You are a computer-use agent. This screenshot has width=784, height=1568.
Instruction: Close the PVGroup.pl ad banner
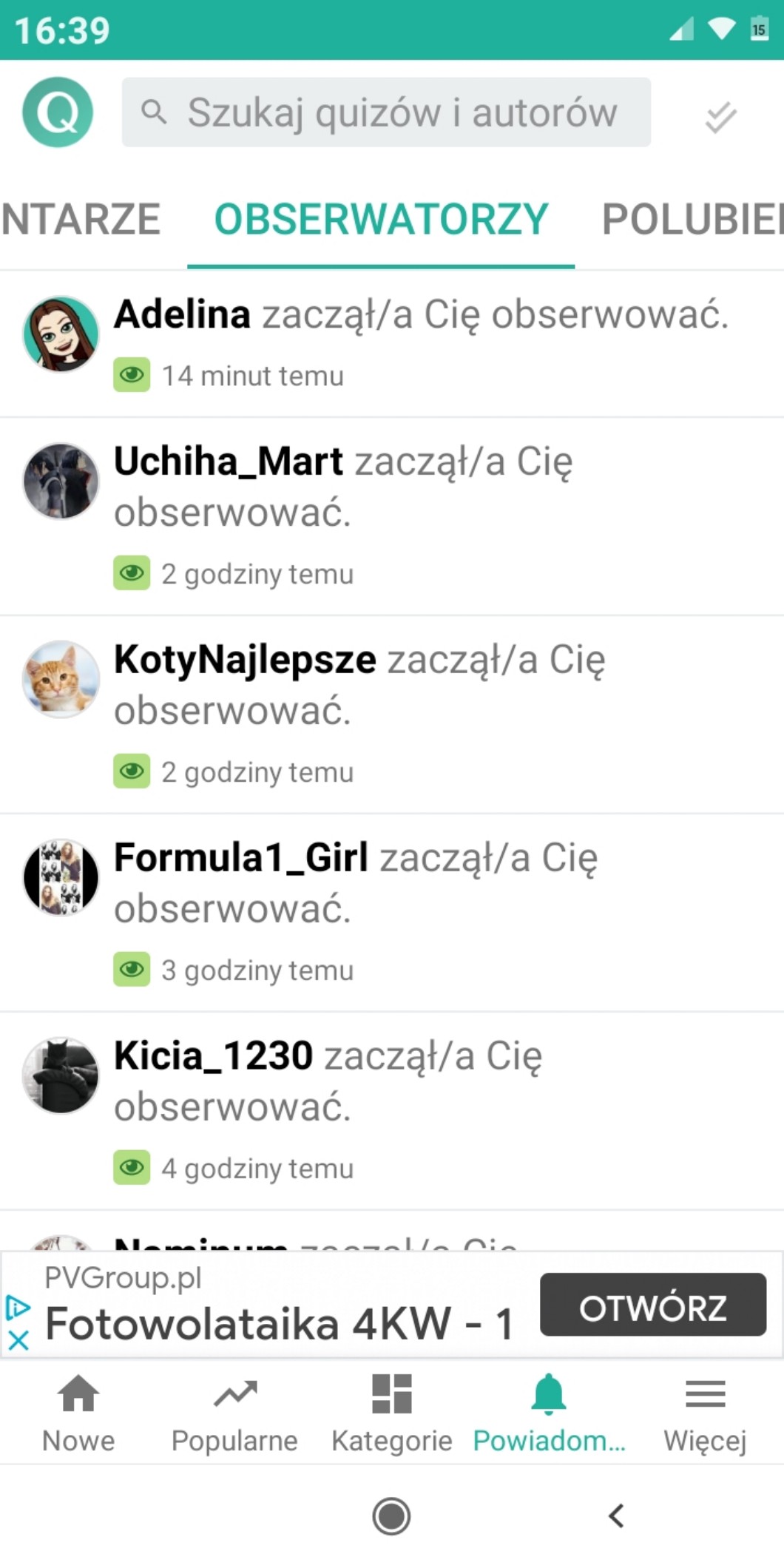pos(18,1340)
